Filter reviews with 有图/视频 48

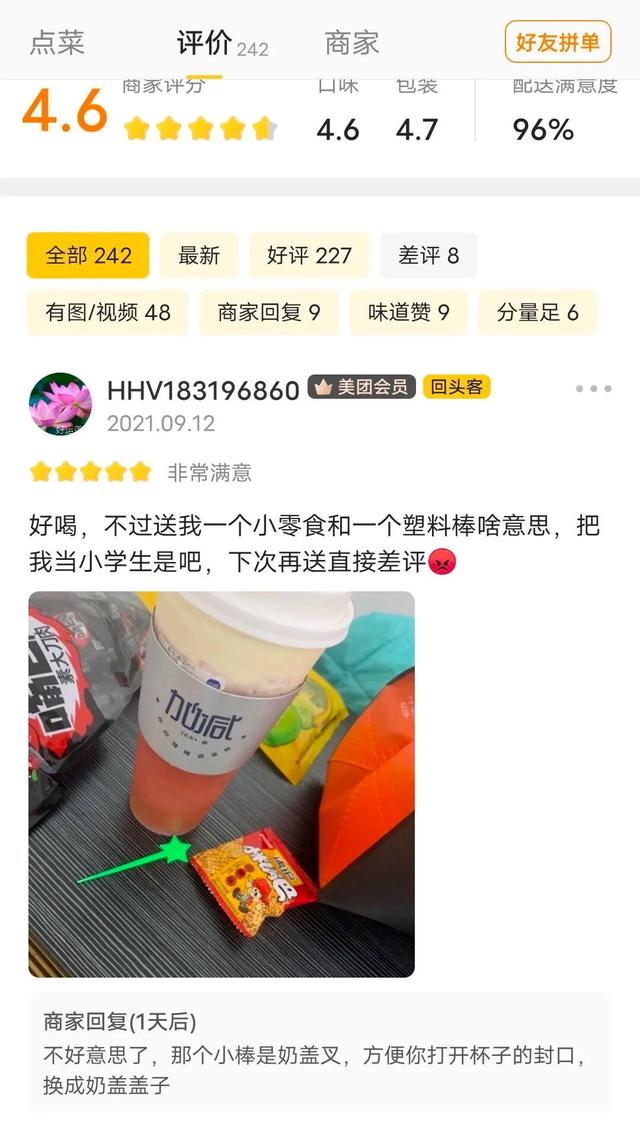click(x=107, y=313)
